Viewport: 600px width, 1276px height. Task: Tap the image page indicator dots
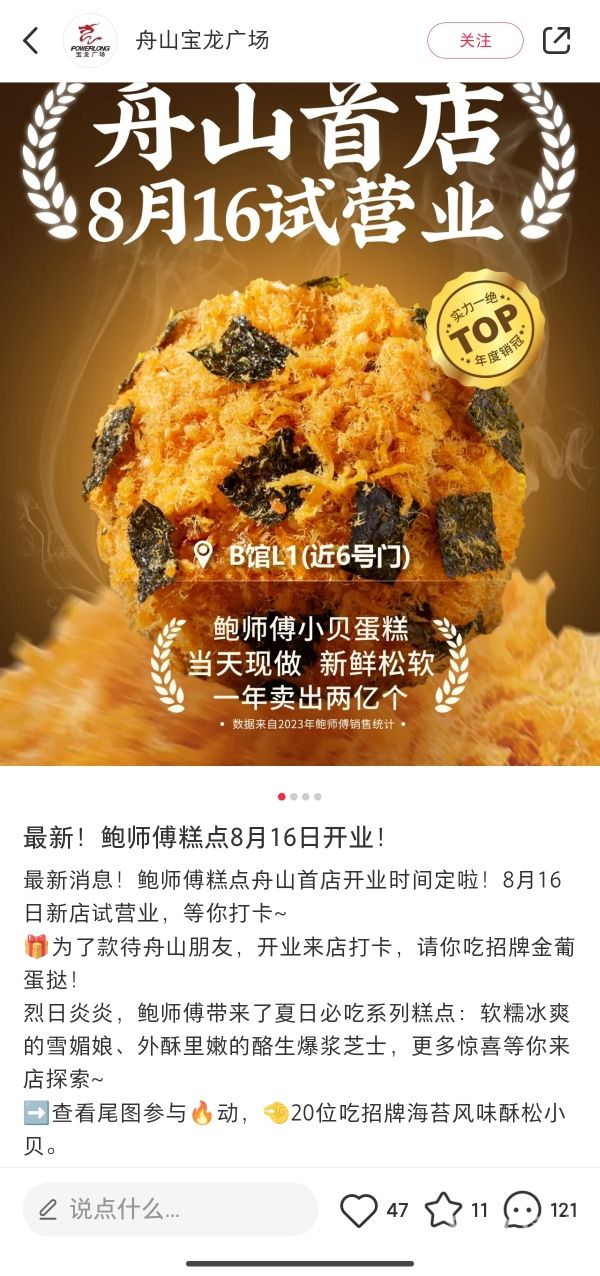[x=300, y=797]
